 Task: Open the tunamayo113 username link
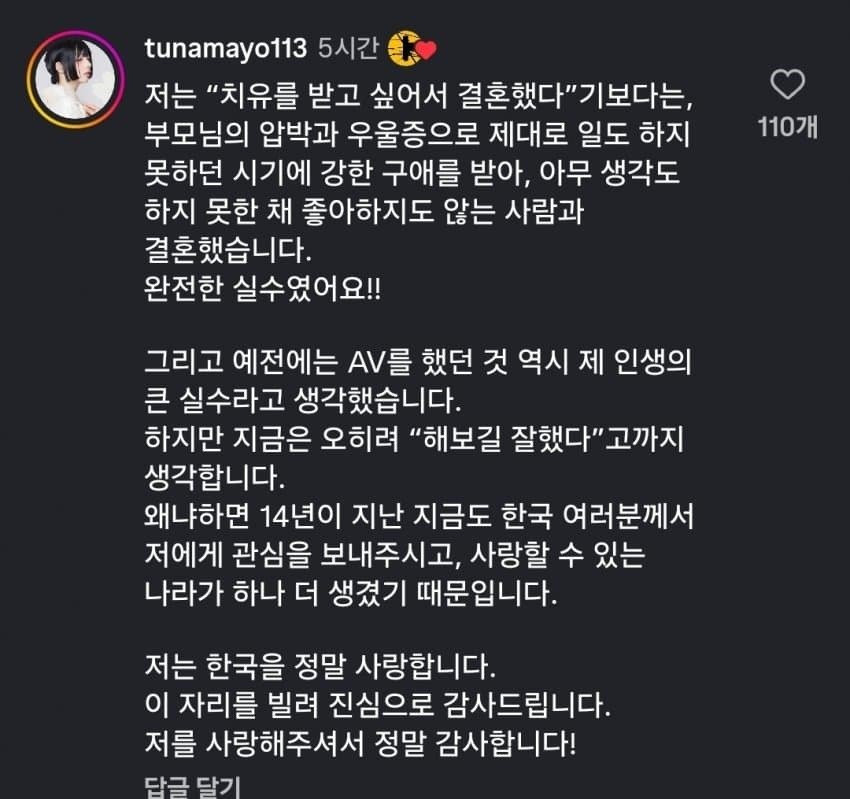coord(226,48)
